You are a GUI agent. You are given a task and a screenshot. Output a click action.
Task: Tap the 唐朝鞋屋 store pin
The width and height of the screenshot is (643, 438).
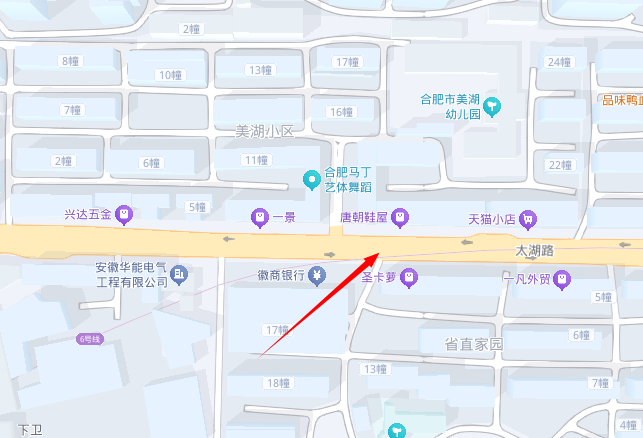400,216
